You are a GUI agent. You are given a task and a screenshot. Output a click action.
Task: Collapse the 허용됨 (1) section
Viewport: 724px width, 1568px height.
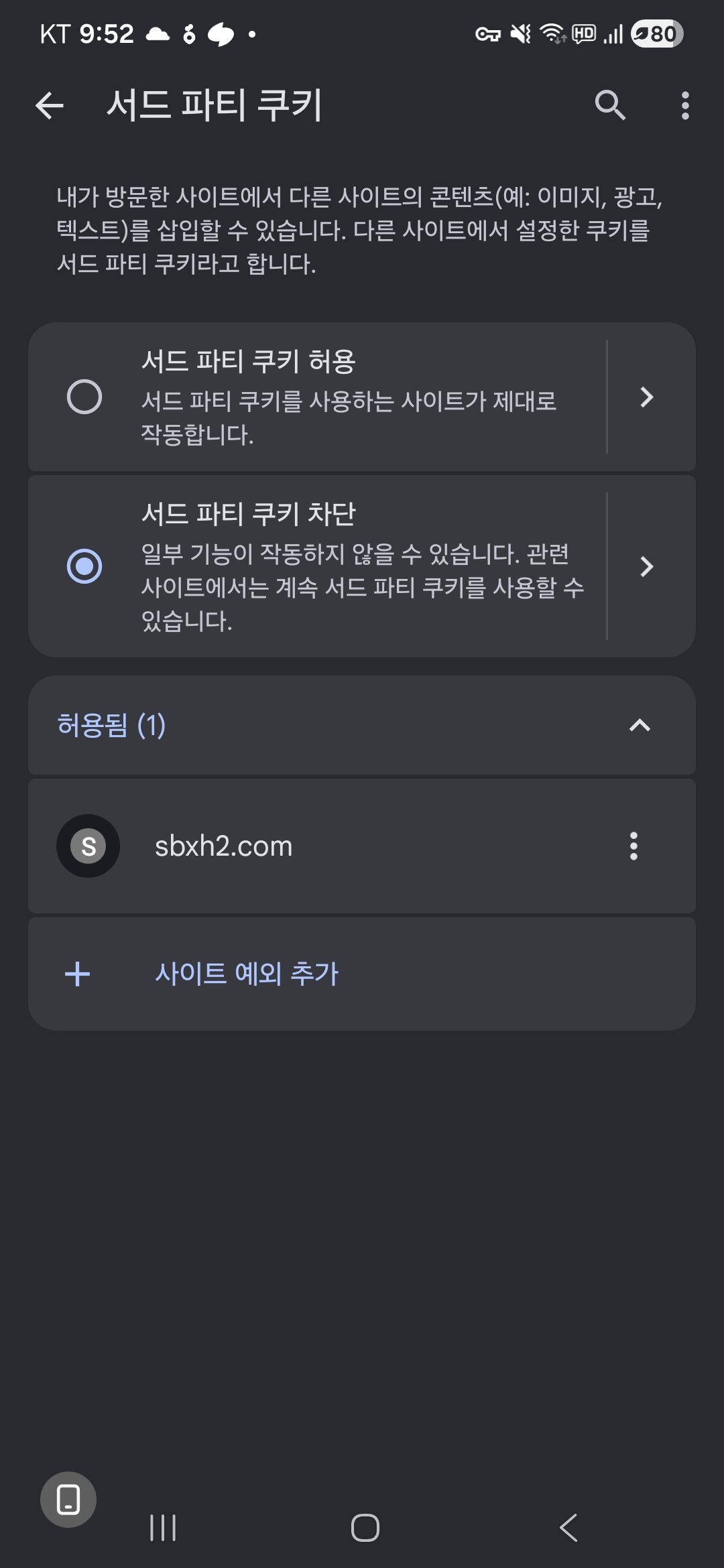(362, 725)
